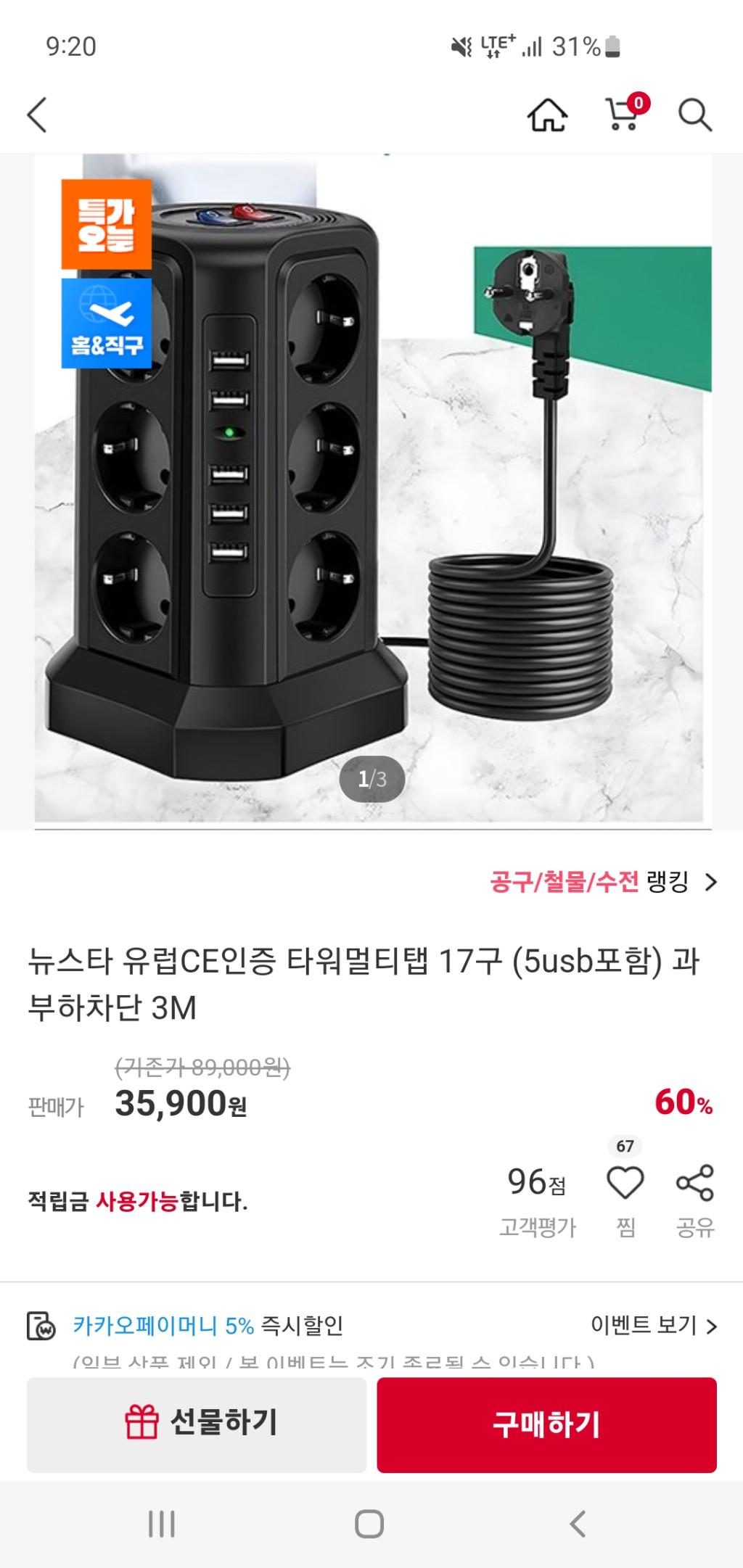Tap 구매하기 to buy the product
Viewport: 743px width, 1568px height.
point(546,1424)
